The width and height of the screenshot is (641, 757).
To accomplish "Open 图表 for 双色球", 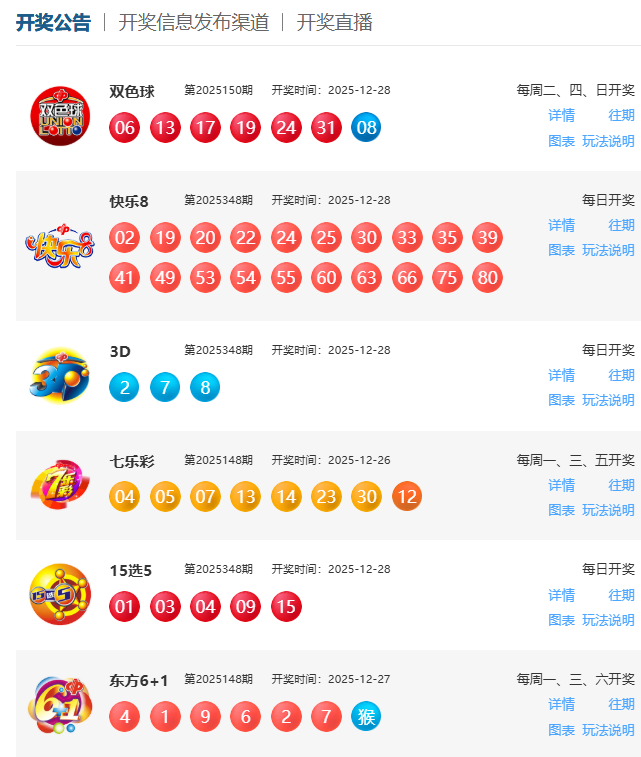I will 561,141.
